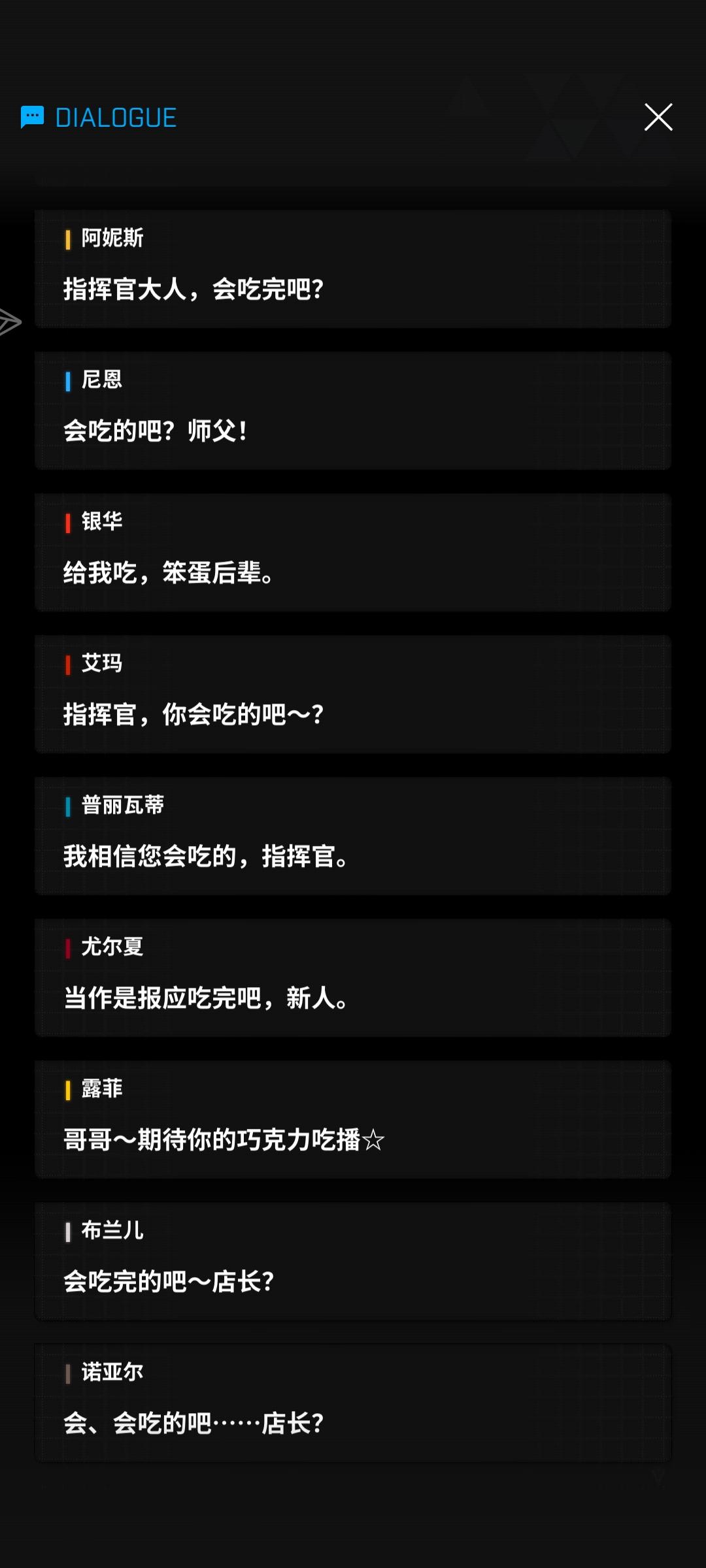This screenshot has height=1568, width=706.
Task: Close the dialogue panel
Action: pos(658,118)
